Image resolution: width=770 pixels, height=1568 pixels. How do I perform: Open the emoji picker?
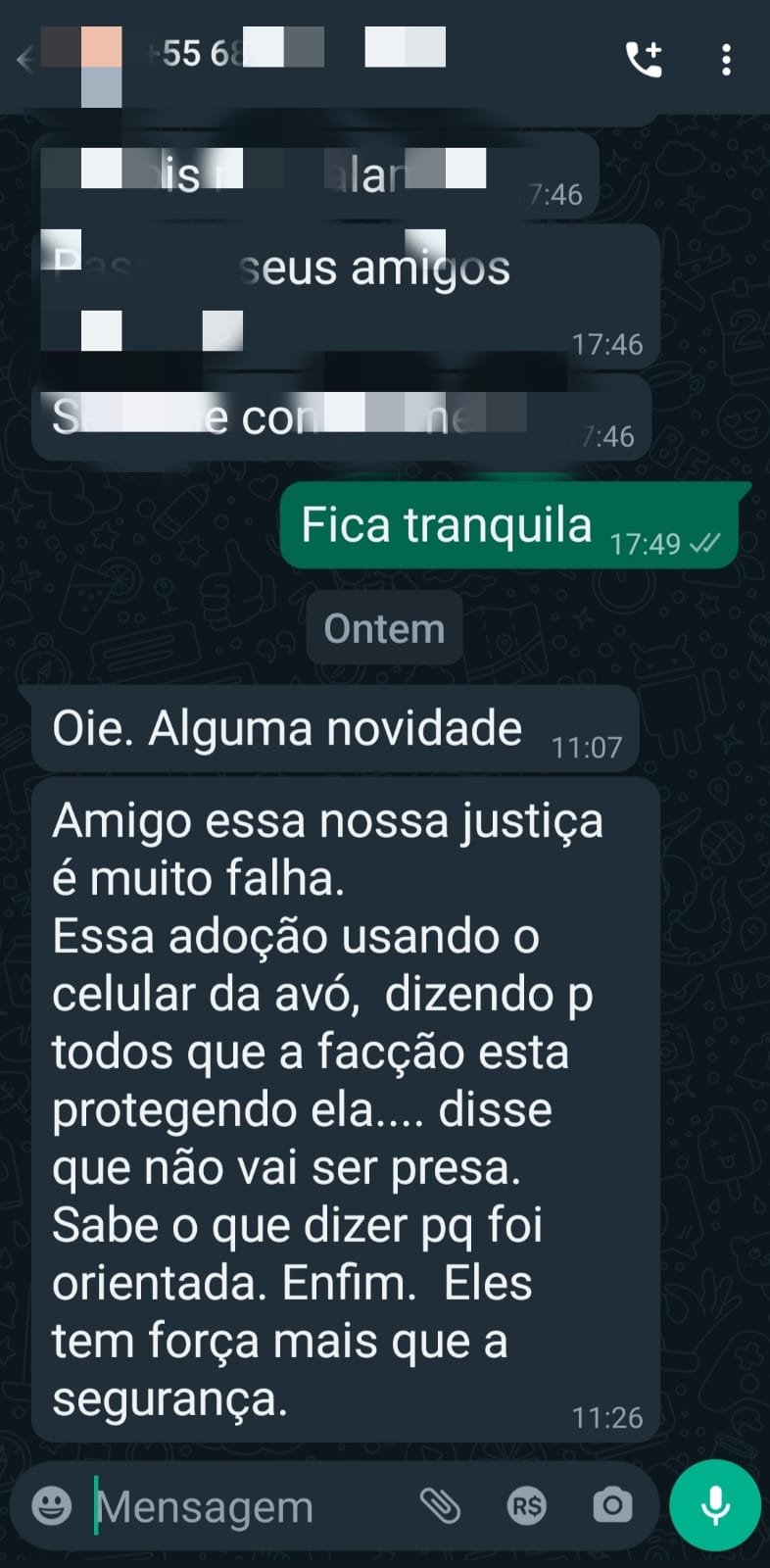coord(51,1505)
